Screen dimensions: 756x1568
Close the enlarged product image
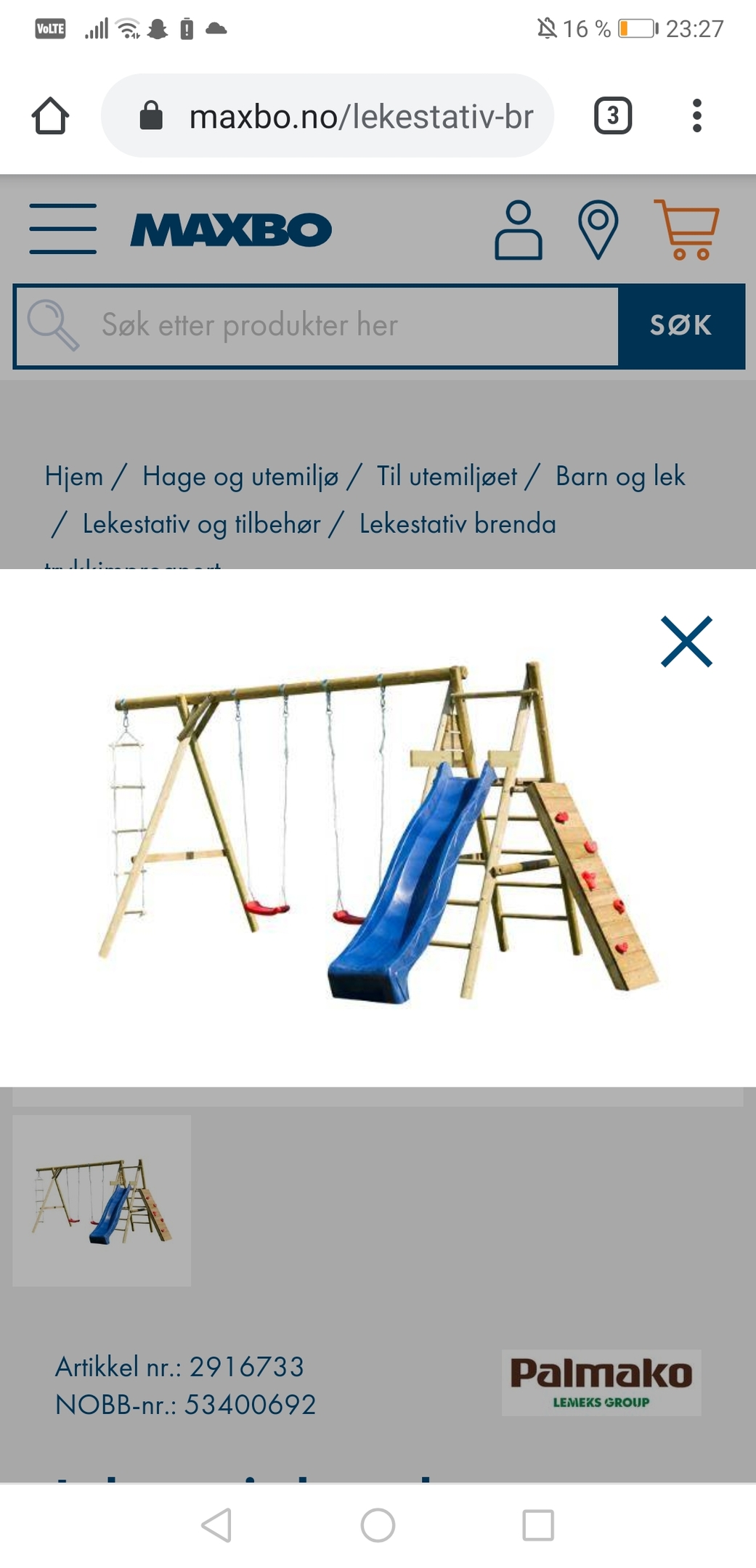coord(686,642)
